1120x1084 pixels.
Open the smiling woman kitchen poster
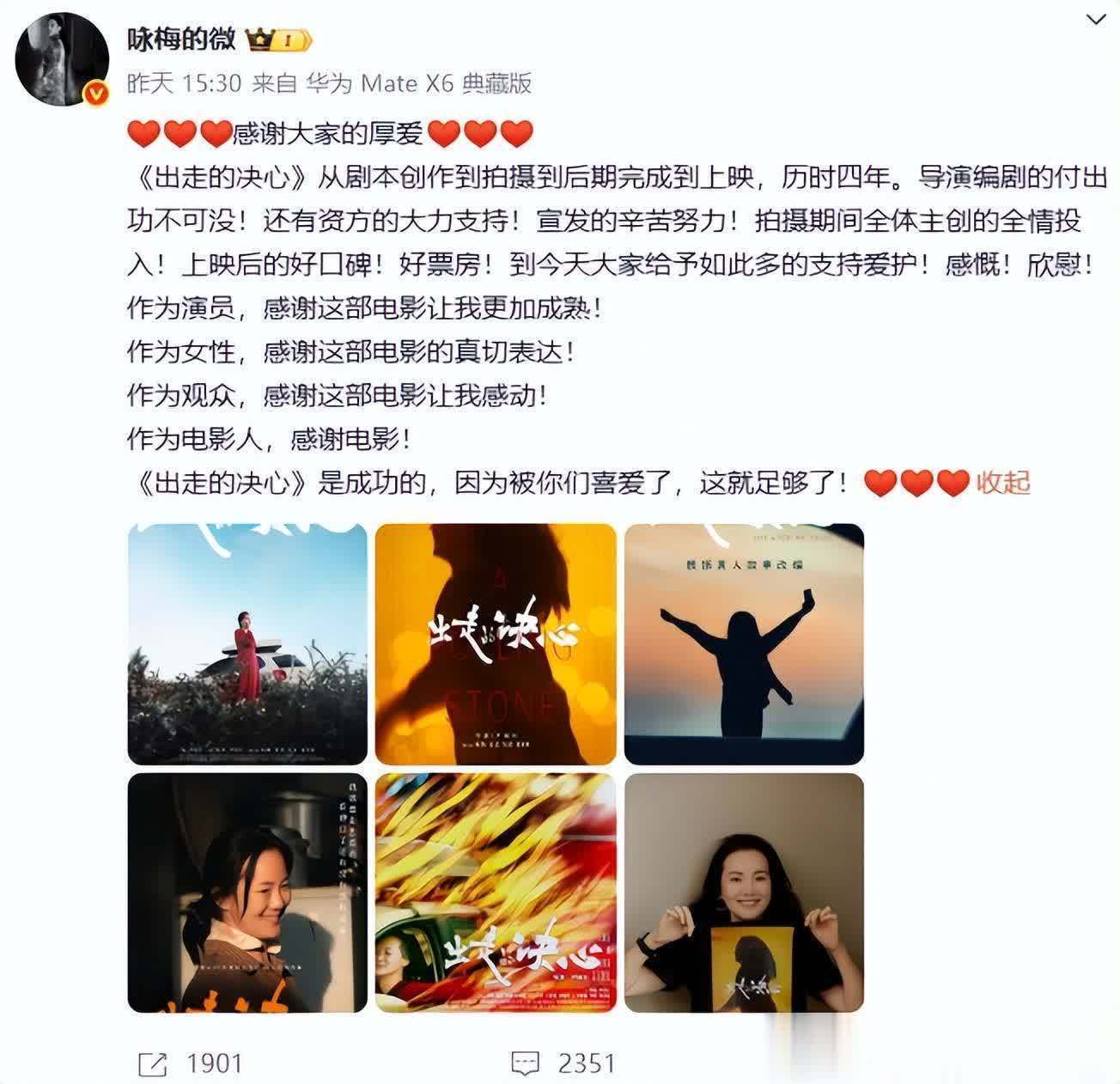pos(247,892)
